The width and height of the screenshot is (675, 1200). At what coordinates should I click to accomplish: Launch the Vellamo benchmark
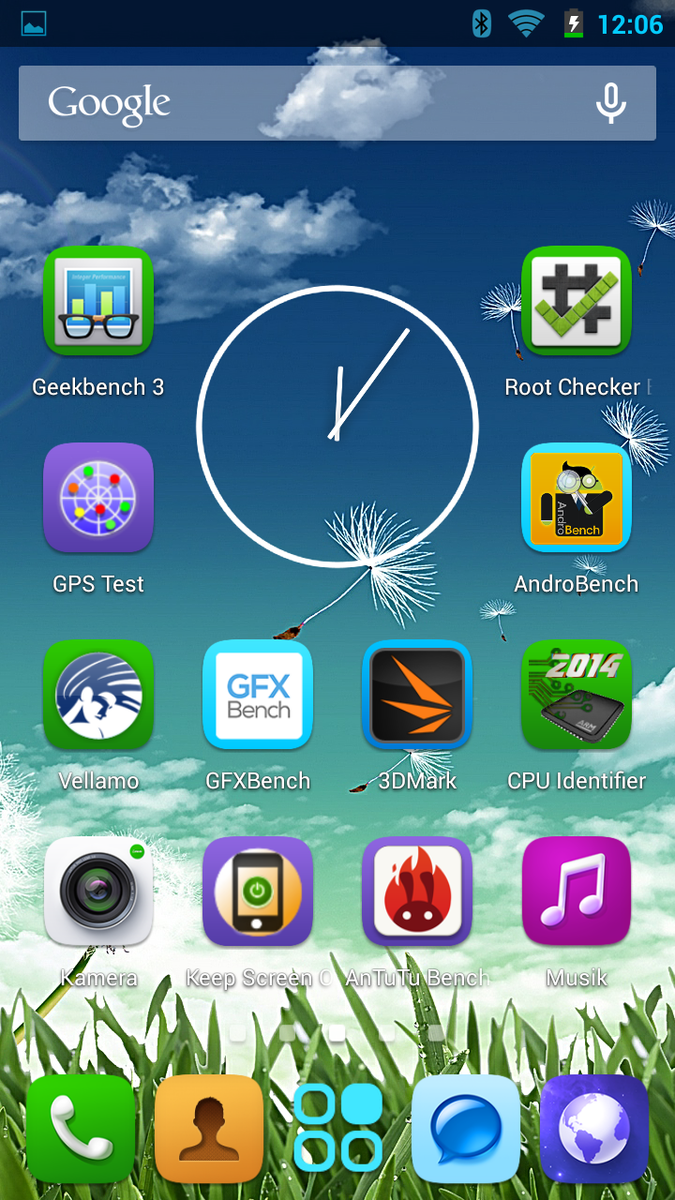click(98, 695)
